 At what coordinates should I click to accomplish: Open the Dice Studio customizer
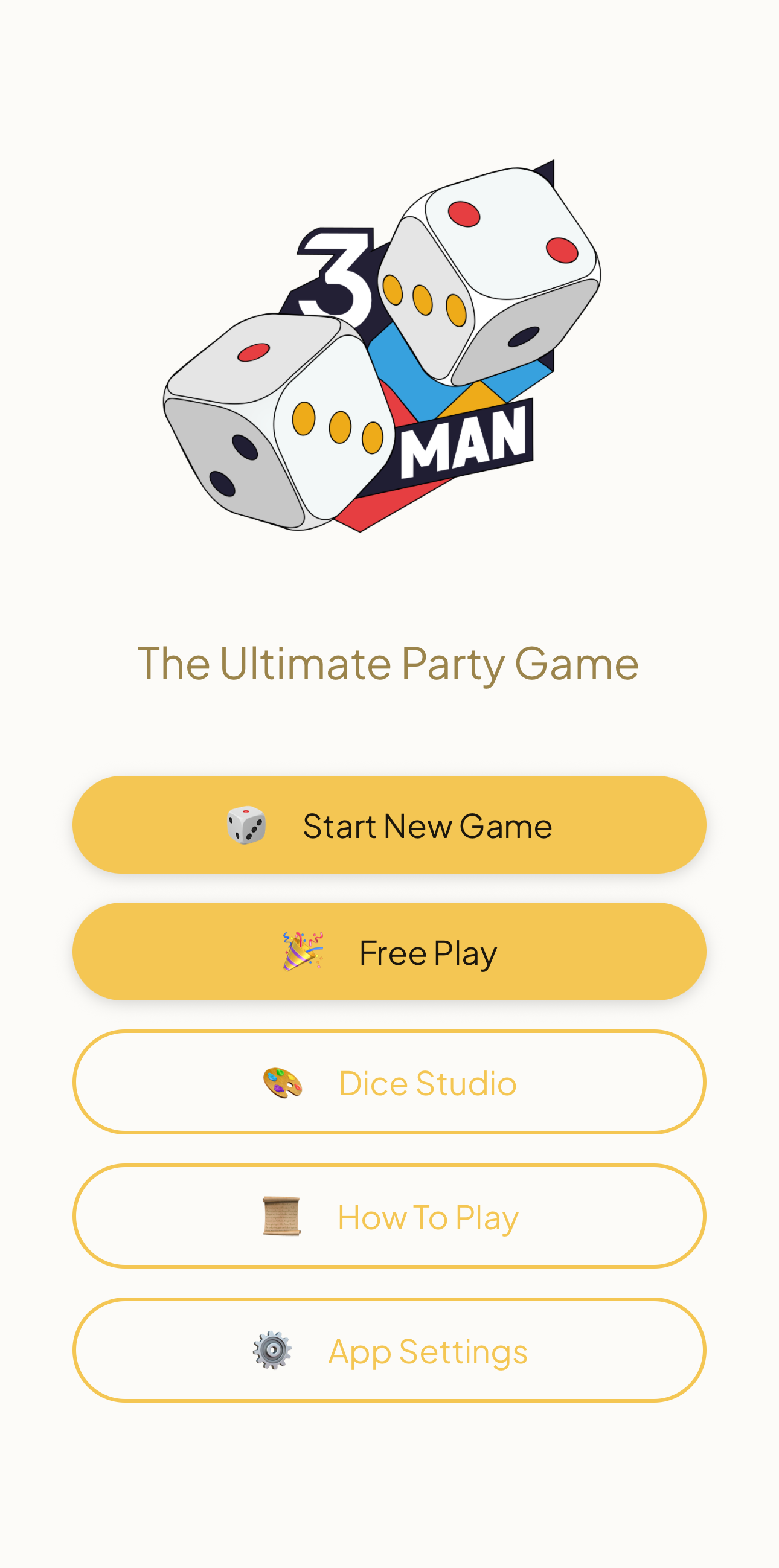(x=389, y=1083)
